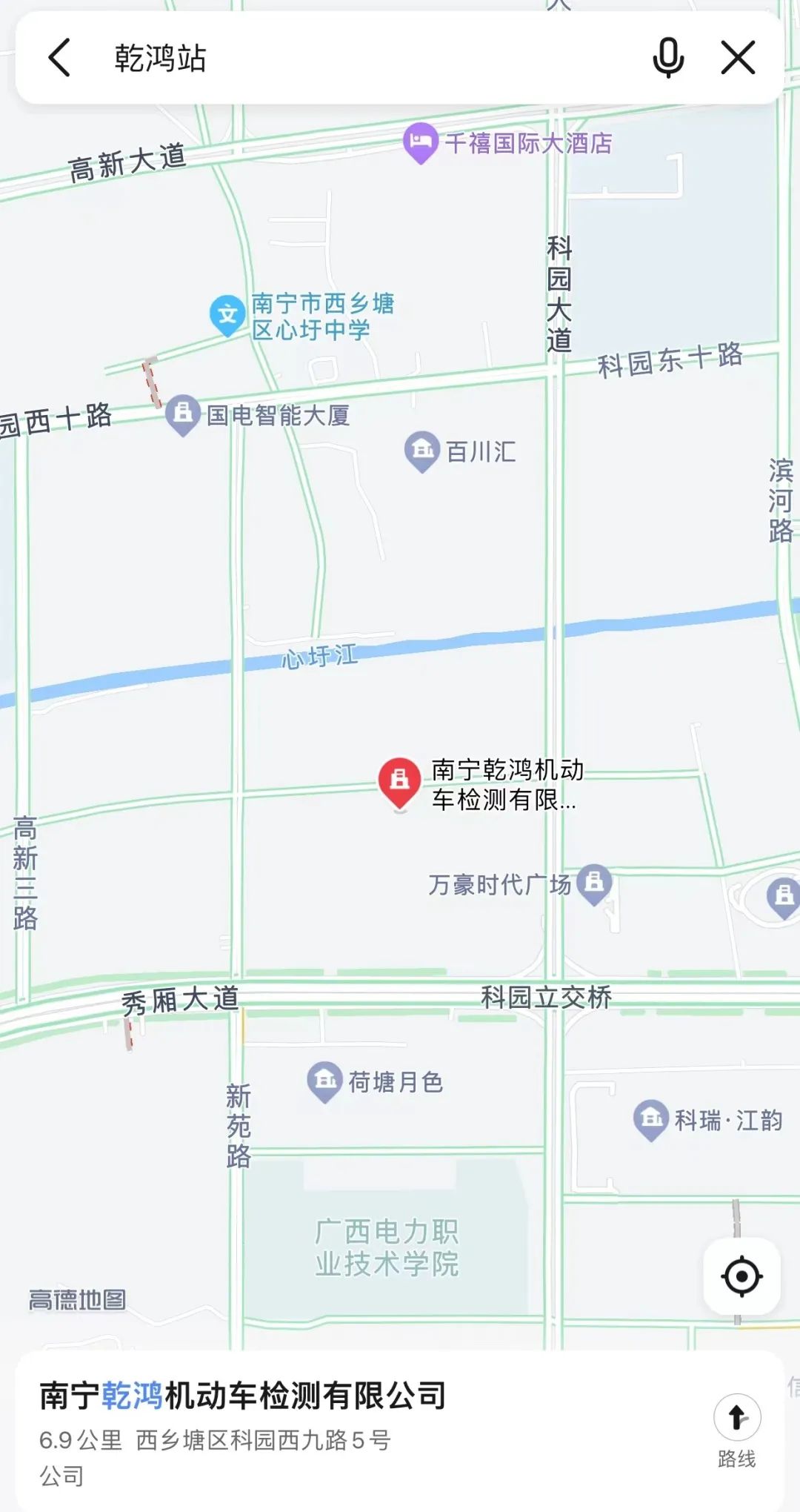The image size is (800, 1512).
Task: Tap the 科瑞·江韵 map marker
Action: [x=651, y=1118]
